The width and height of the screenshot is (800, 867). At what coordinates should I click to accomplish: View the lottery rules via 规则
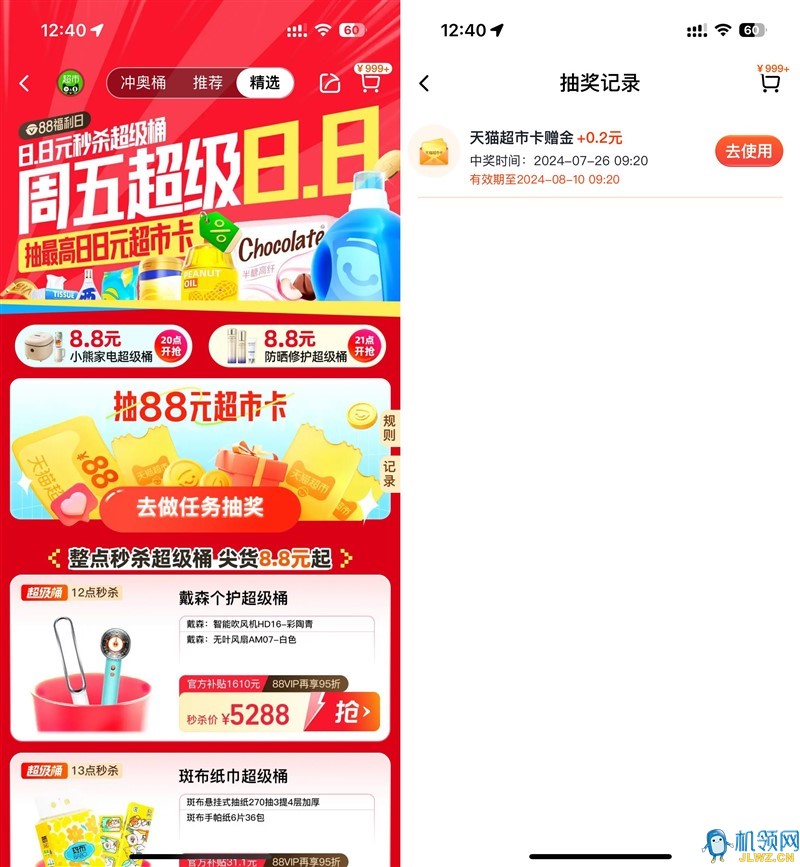coord(389,427)
